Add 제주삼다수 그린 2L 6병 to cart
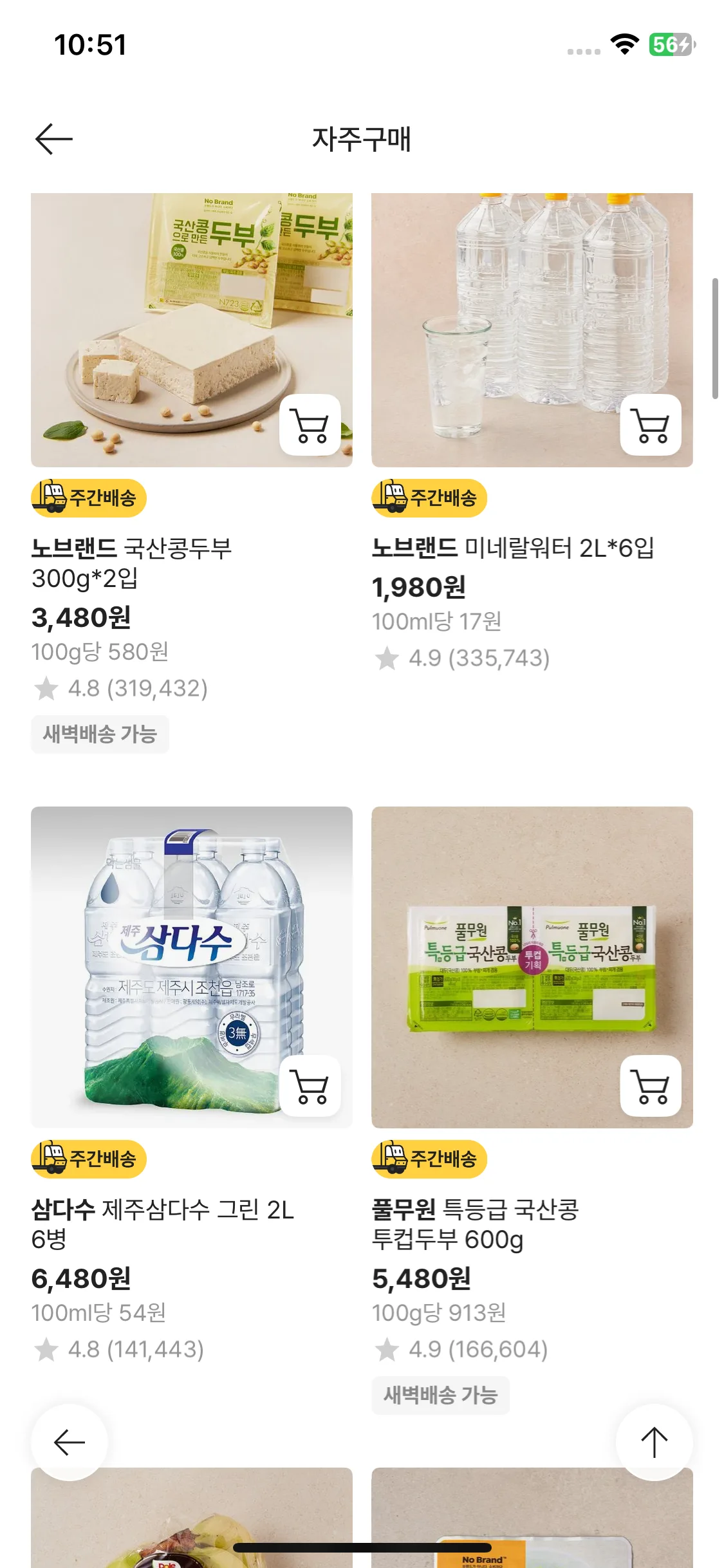724x1568 pixels. (x=310, y=1086)
